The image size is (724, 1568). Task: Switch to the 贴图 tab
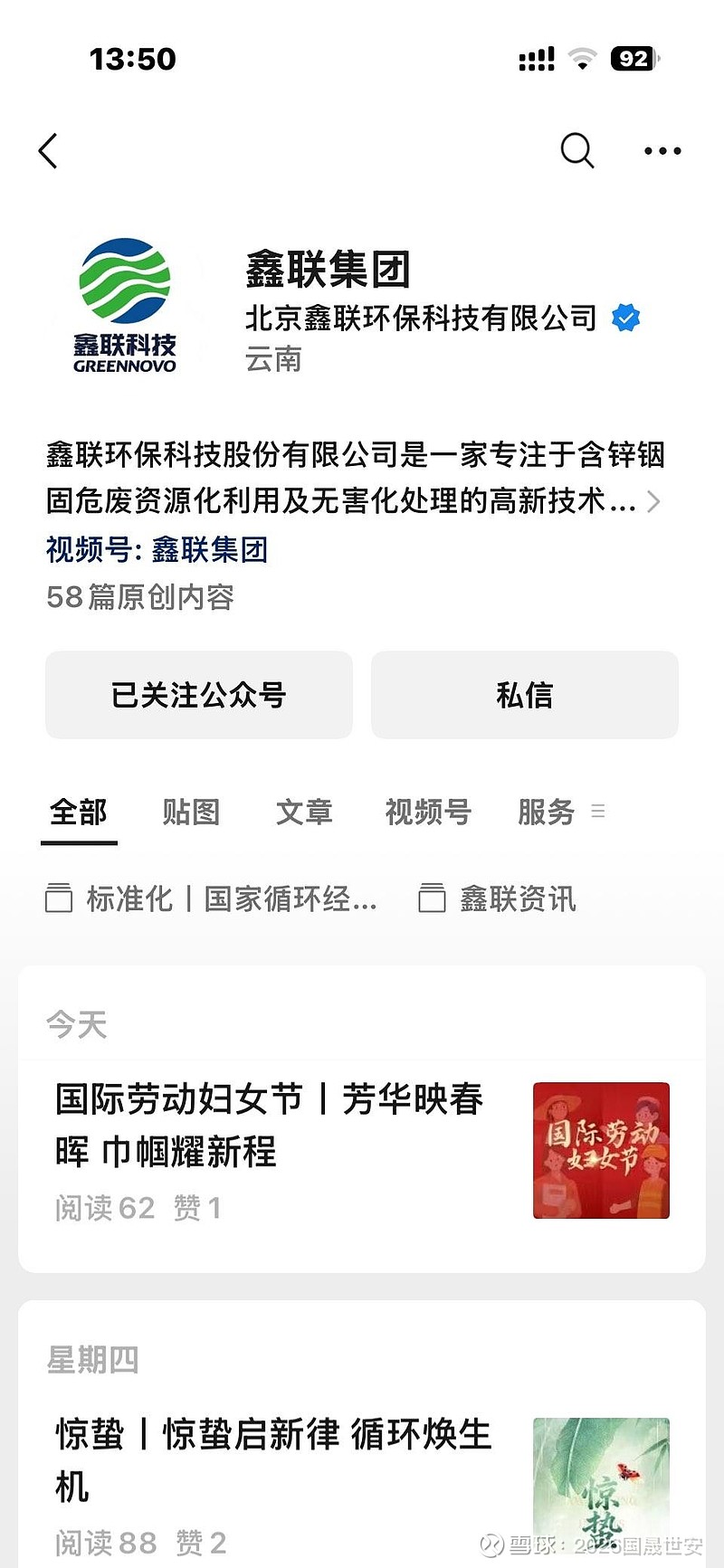[x=190, y=813]
